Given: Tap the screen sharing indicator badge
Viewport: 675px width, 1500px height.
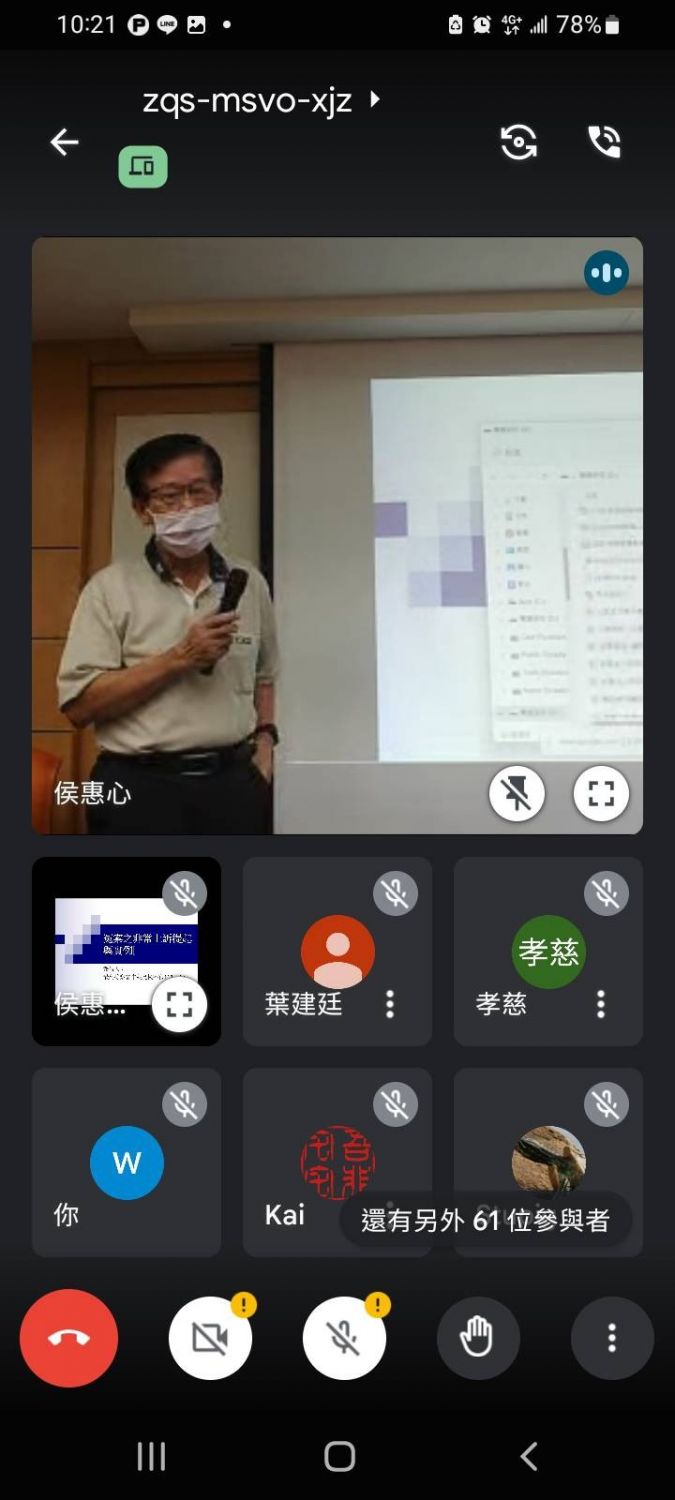Looking at the screenshot, I should coord(143,167).
